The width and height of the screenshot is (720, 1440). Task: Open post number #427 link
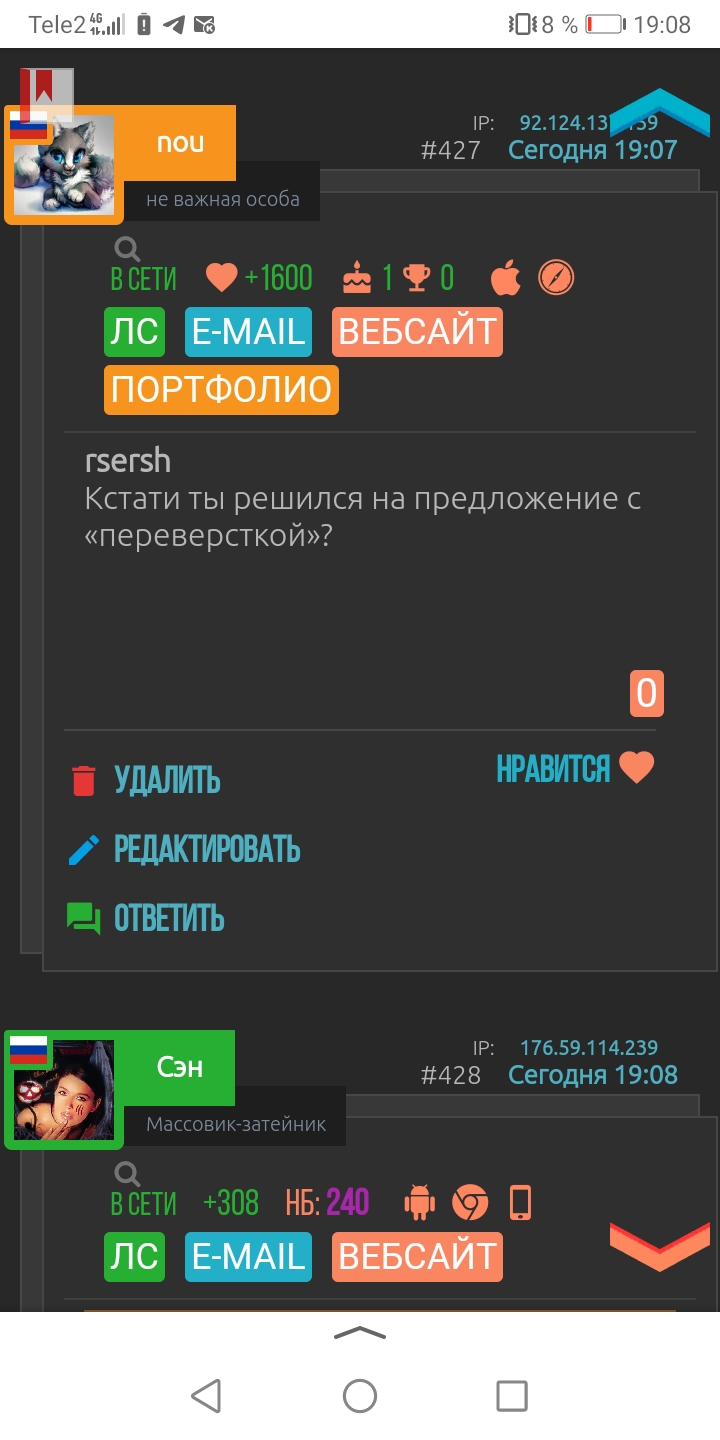[x=450, y=150]
